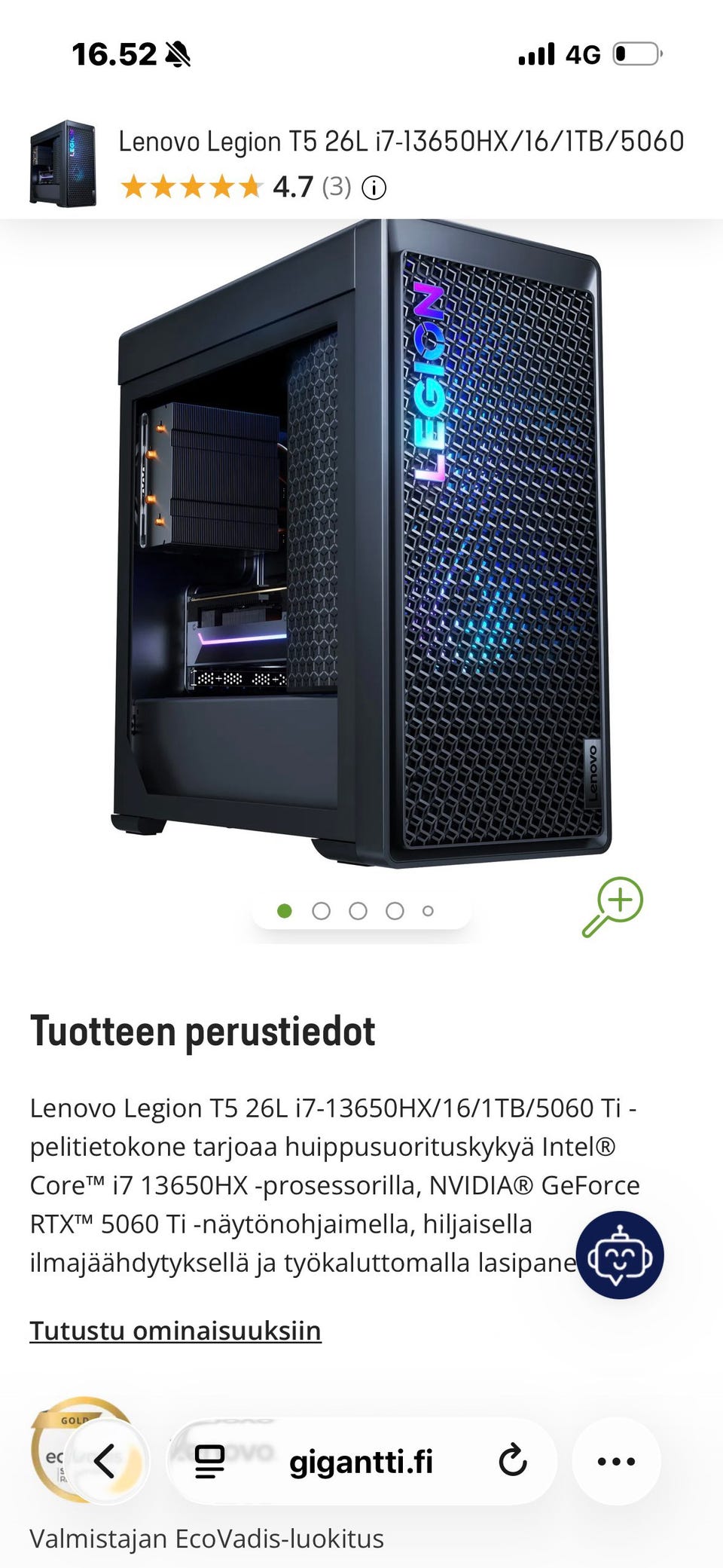Tap the gigantti.fi address bar
Viewport: 723px width, 1568px height.
pos(361,1461)
